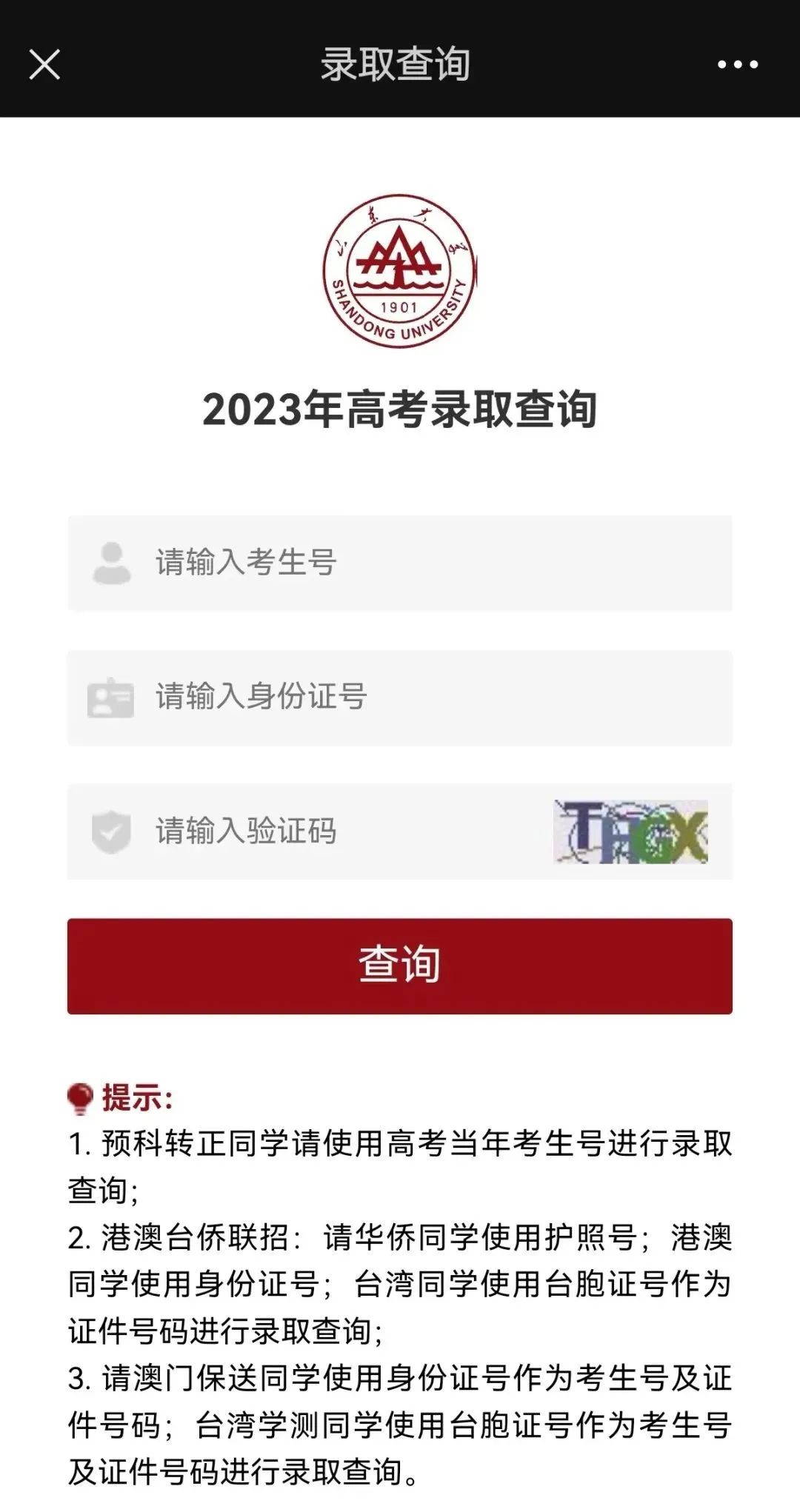Refresh the captcha image

tap(631, 832)
